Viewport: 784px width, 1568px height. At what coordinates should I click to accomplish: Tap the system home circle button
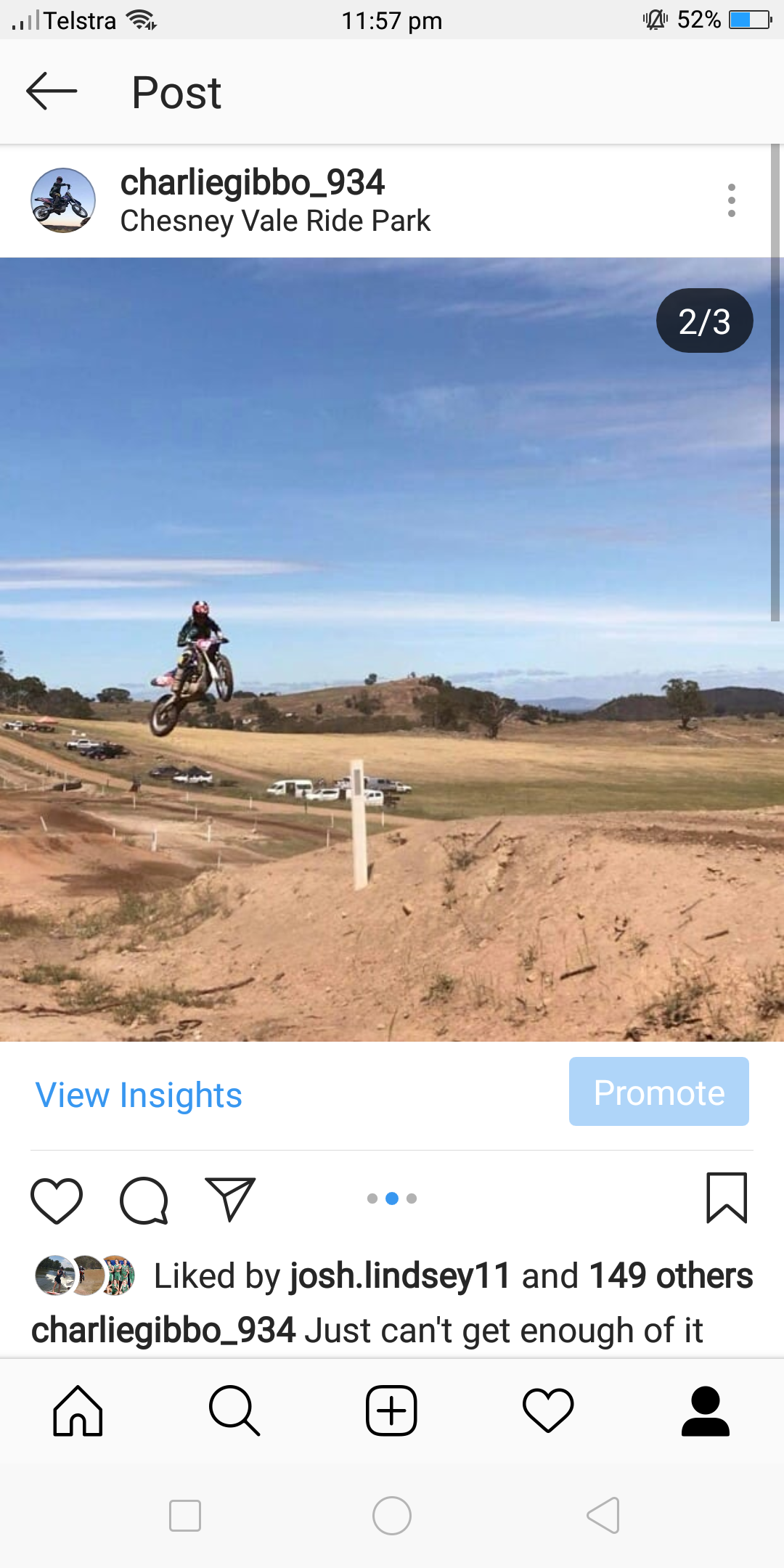click(392, 1516)
